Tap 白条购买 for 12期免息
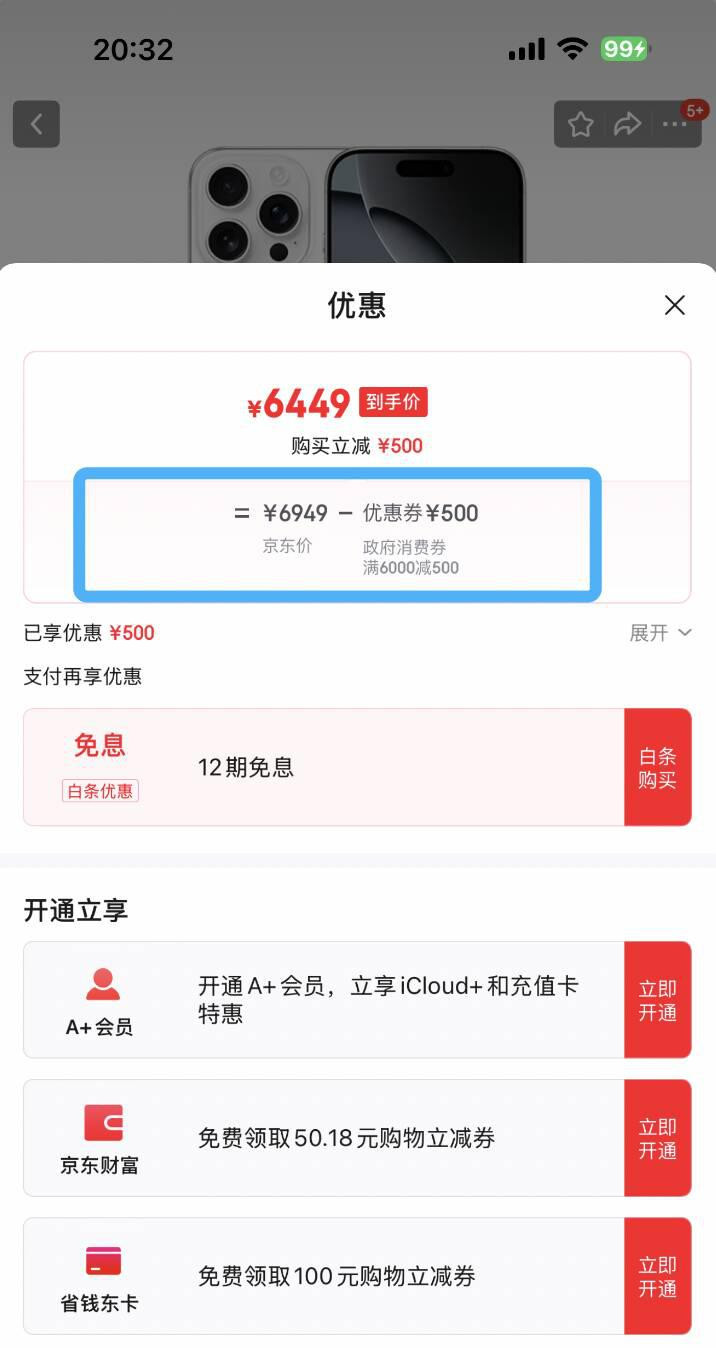The height and width of the screenshot is (1348, 716). pyautogui.click(x=657, y=767)
